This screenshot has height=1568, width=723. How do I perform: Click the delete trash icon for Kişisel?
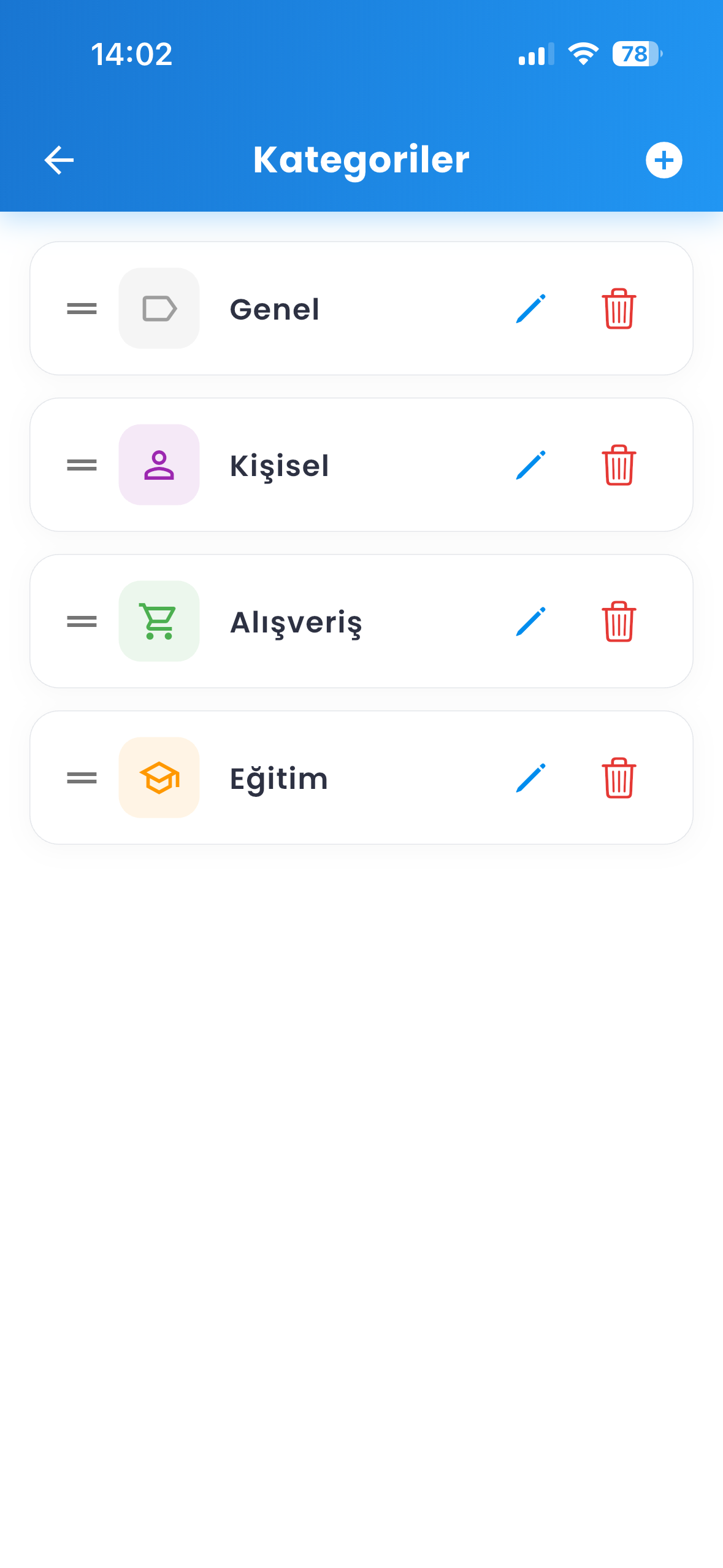[x=619, y=465]
